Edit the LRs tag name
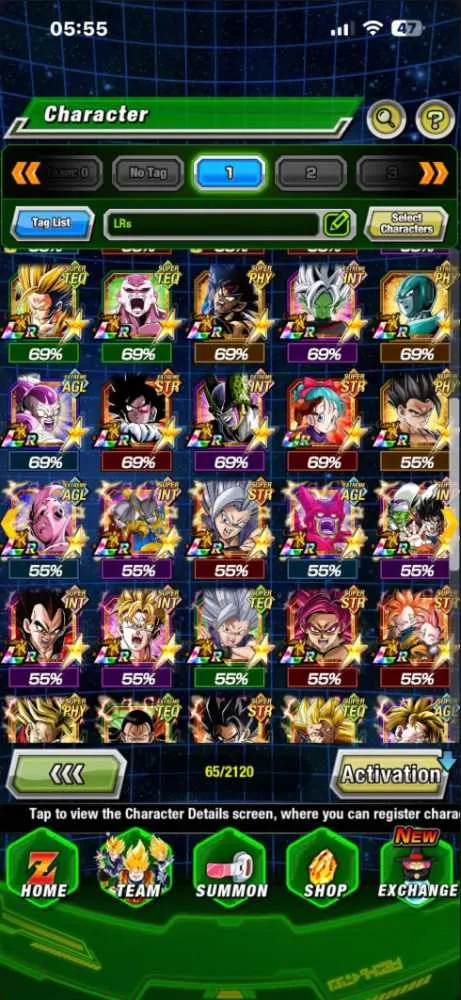Screen dimensions: 461x1000 [336, 224]
